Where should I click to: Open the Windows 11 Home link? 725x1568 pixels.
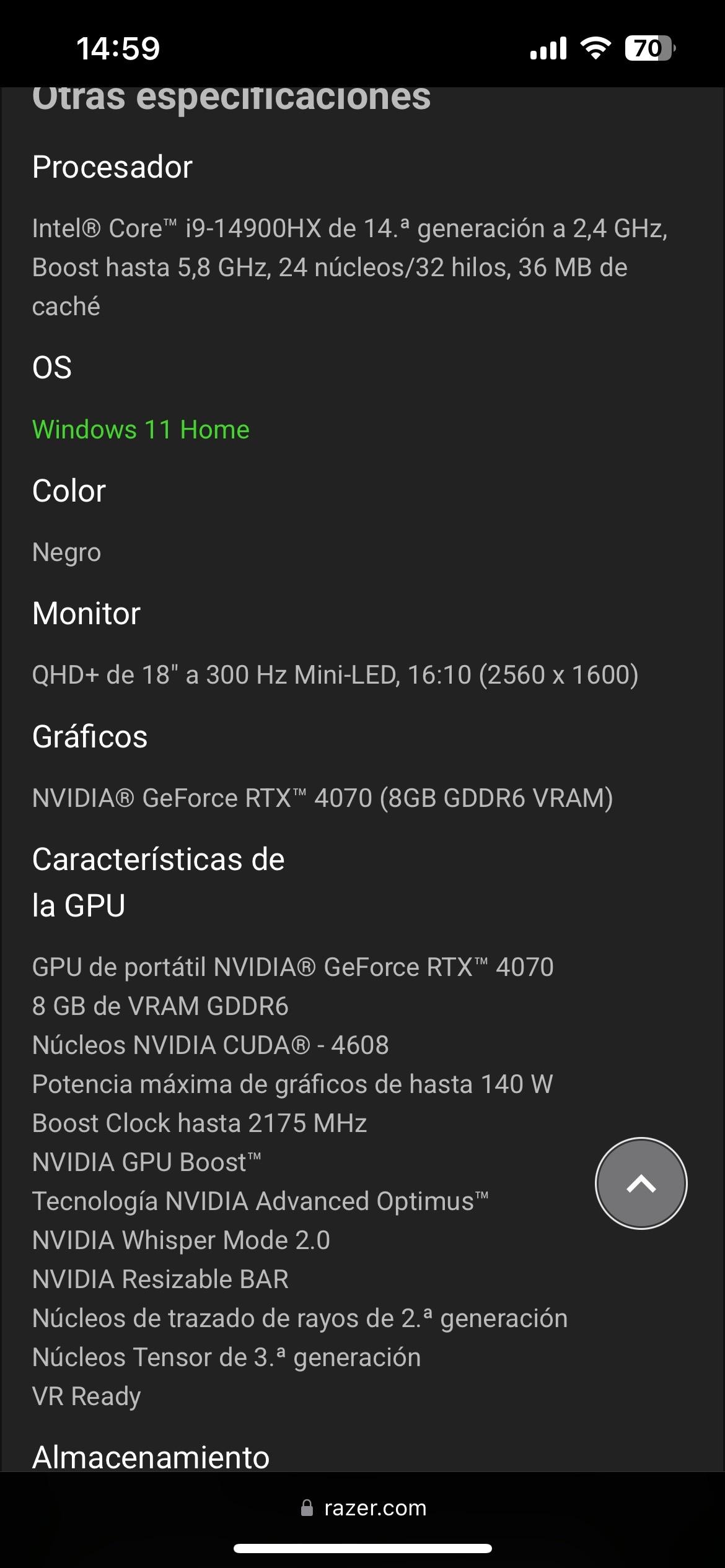point(141,430)
